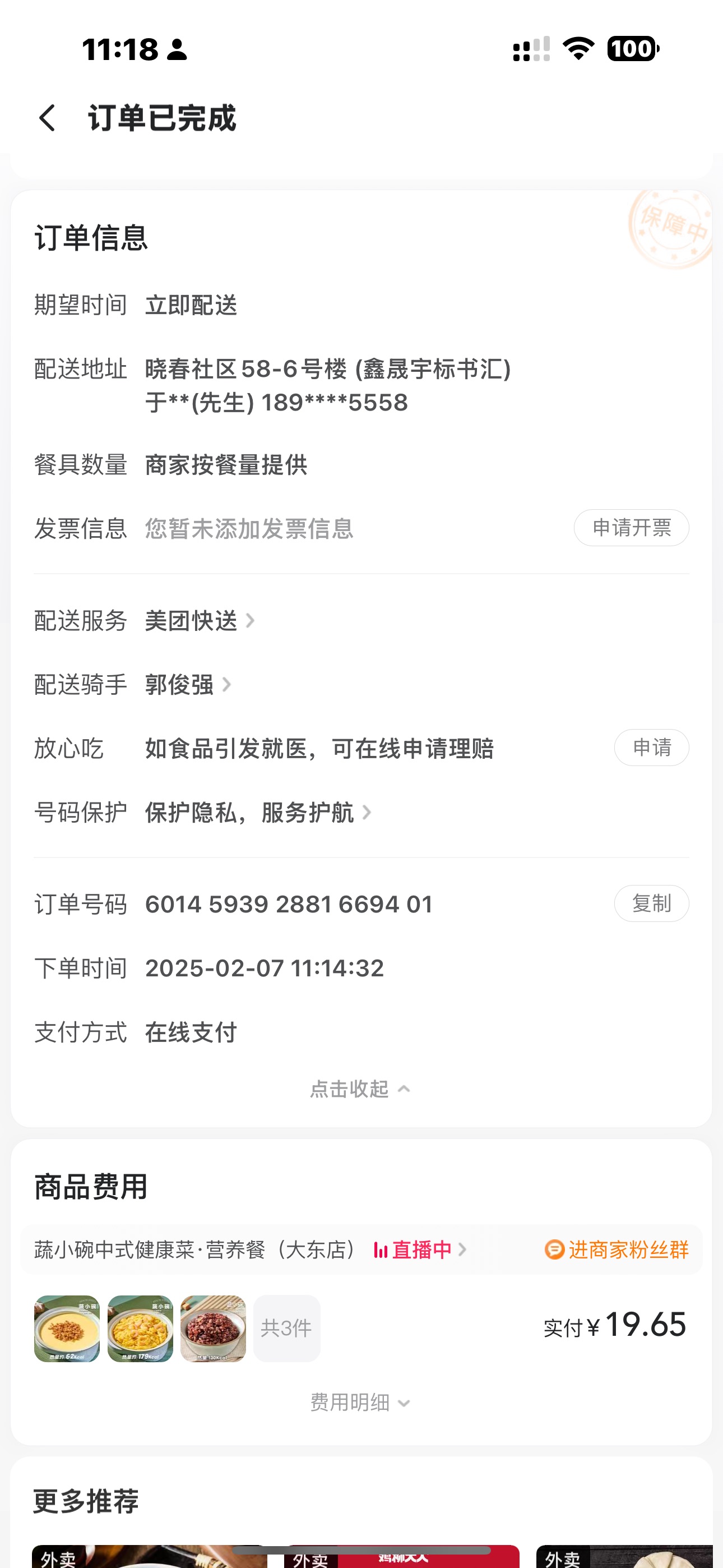Tap 申请开票 to request an invoice
Screen dimensions: 723x1568
(631, 528)
